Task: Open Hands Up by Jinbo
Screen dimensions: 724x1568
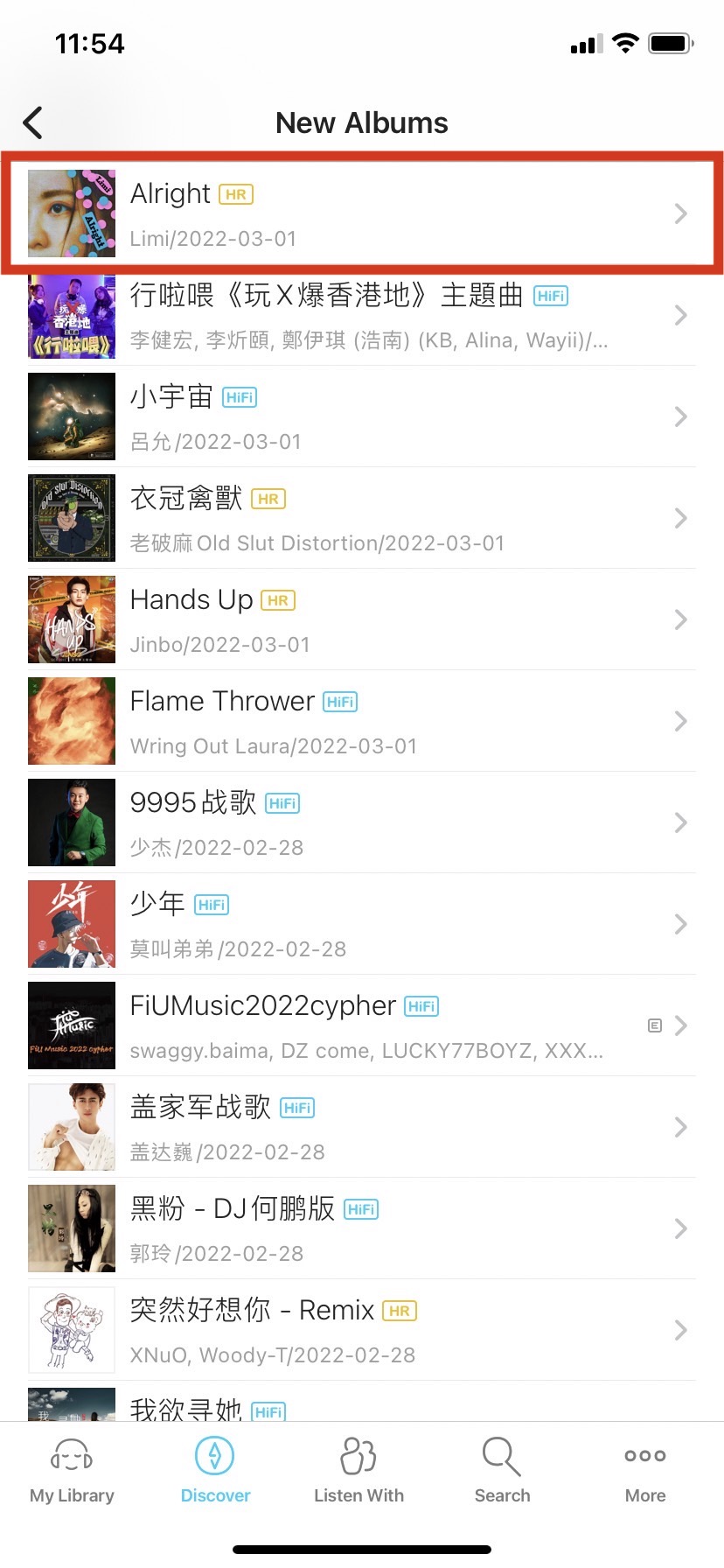Action: (x=362, y=620)
